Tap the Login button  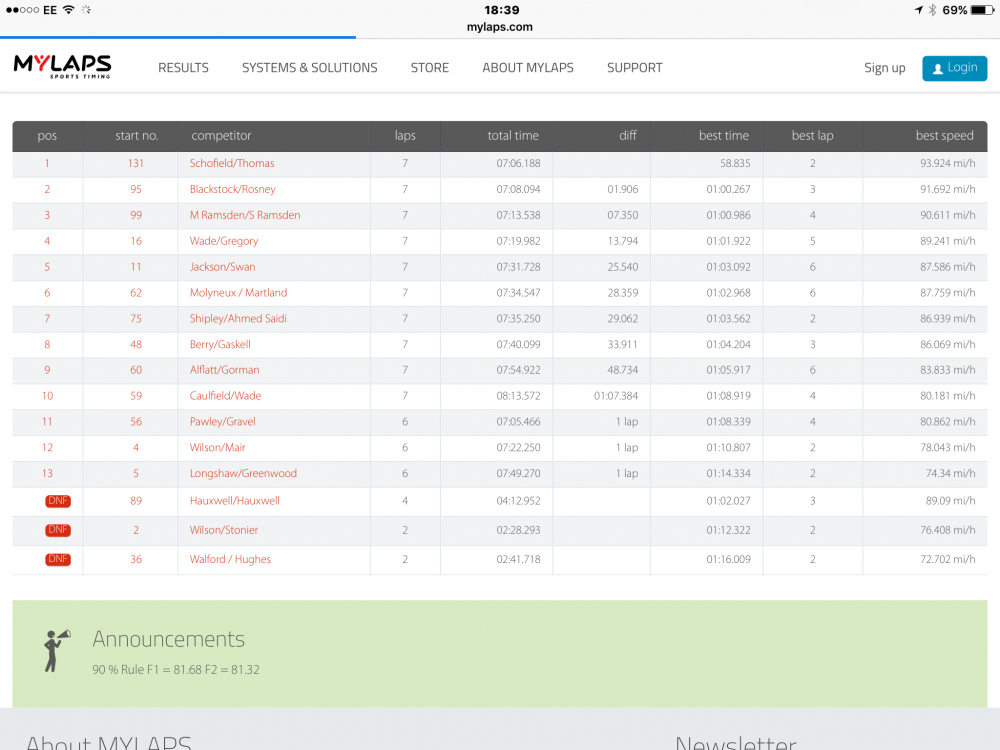point(954,68)
